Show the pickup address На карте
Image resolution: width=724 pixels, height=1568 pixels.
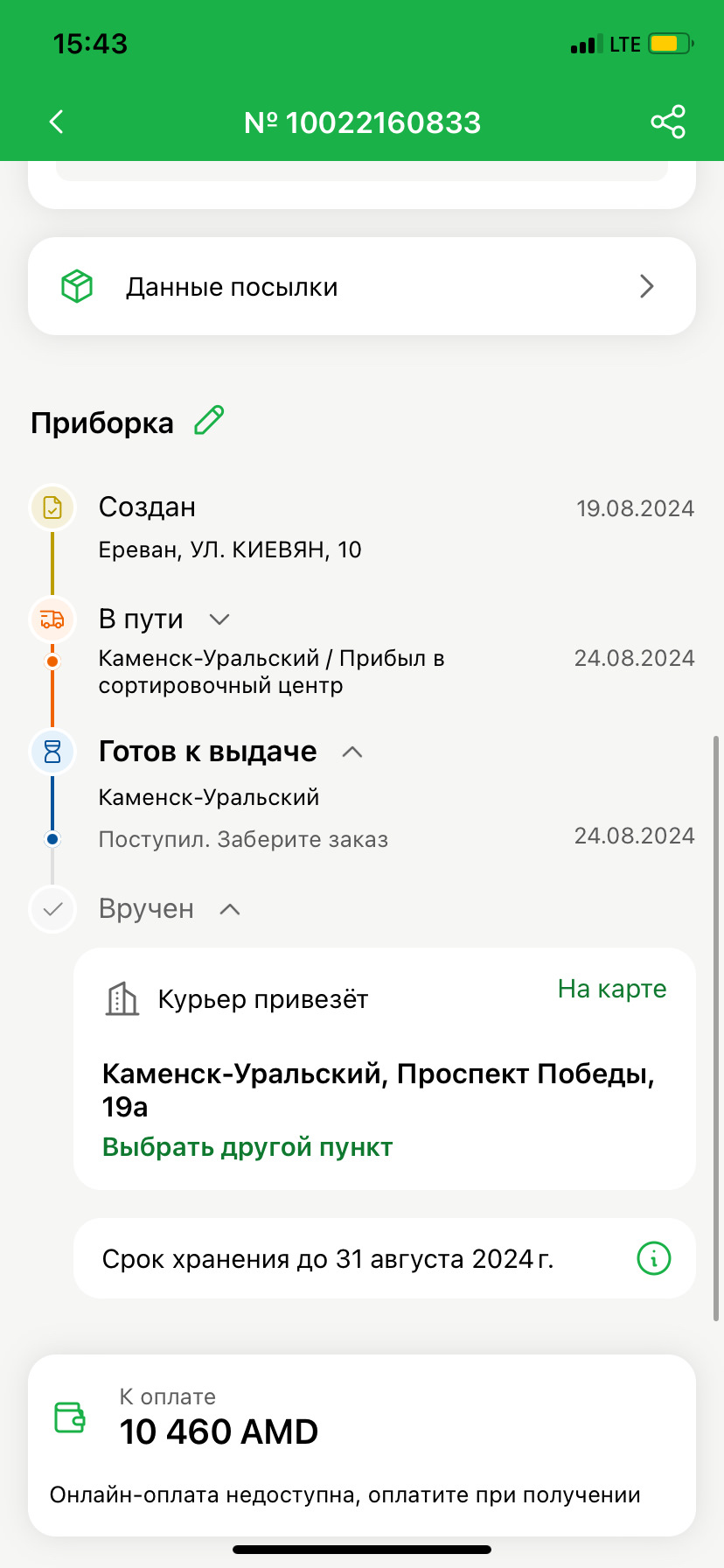pos(612,989)
